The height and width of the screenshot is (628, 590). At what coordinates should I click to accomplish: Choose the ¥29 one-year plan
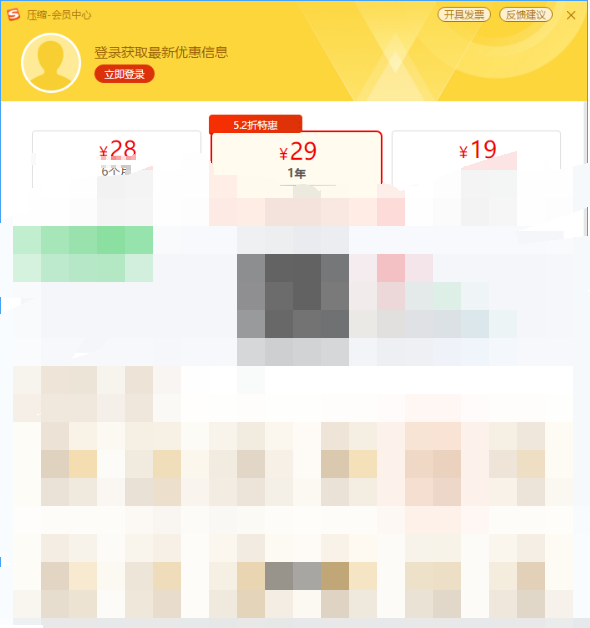(x=296, y=159)
